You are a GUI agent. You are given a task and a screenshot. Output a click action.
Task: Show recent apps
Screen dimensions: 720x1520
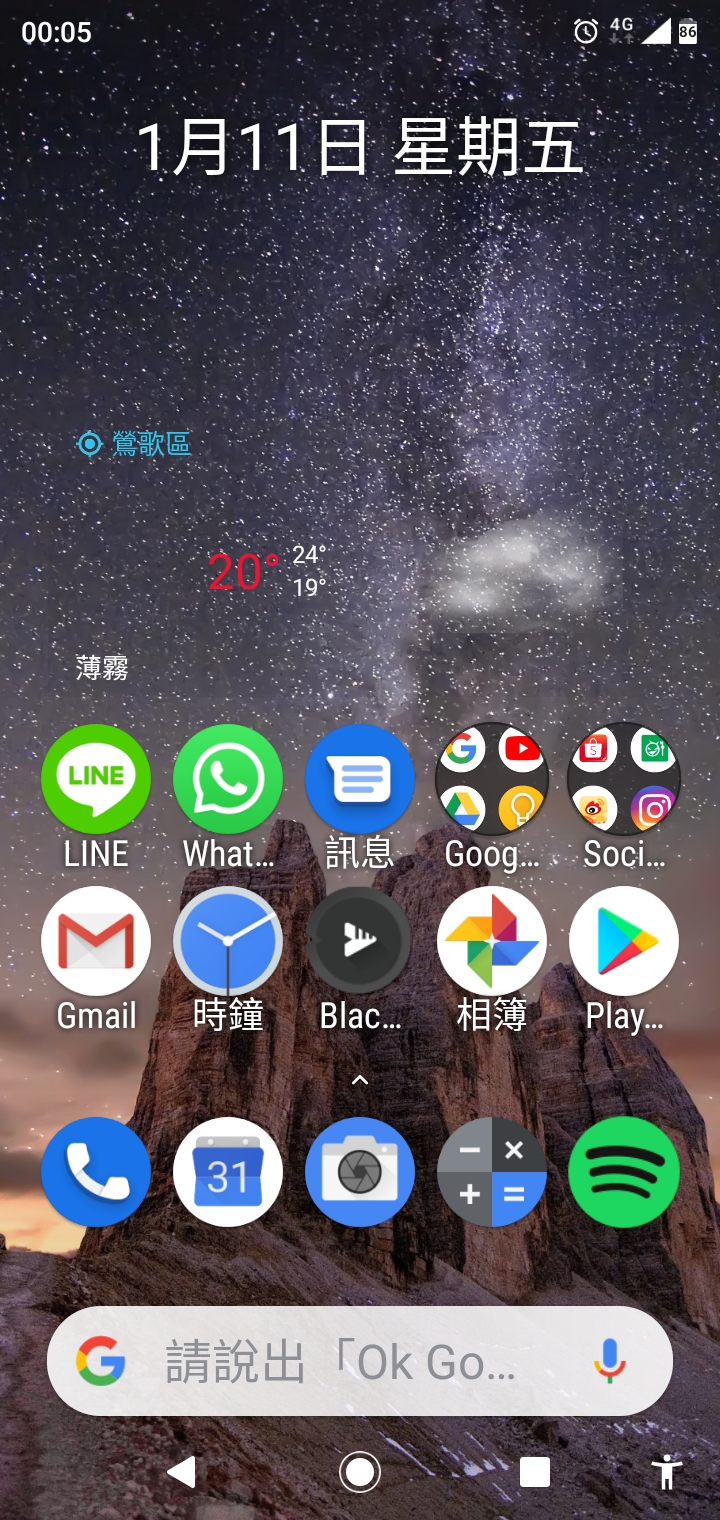coord(535,1472)
